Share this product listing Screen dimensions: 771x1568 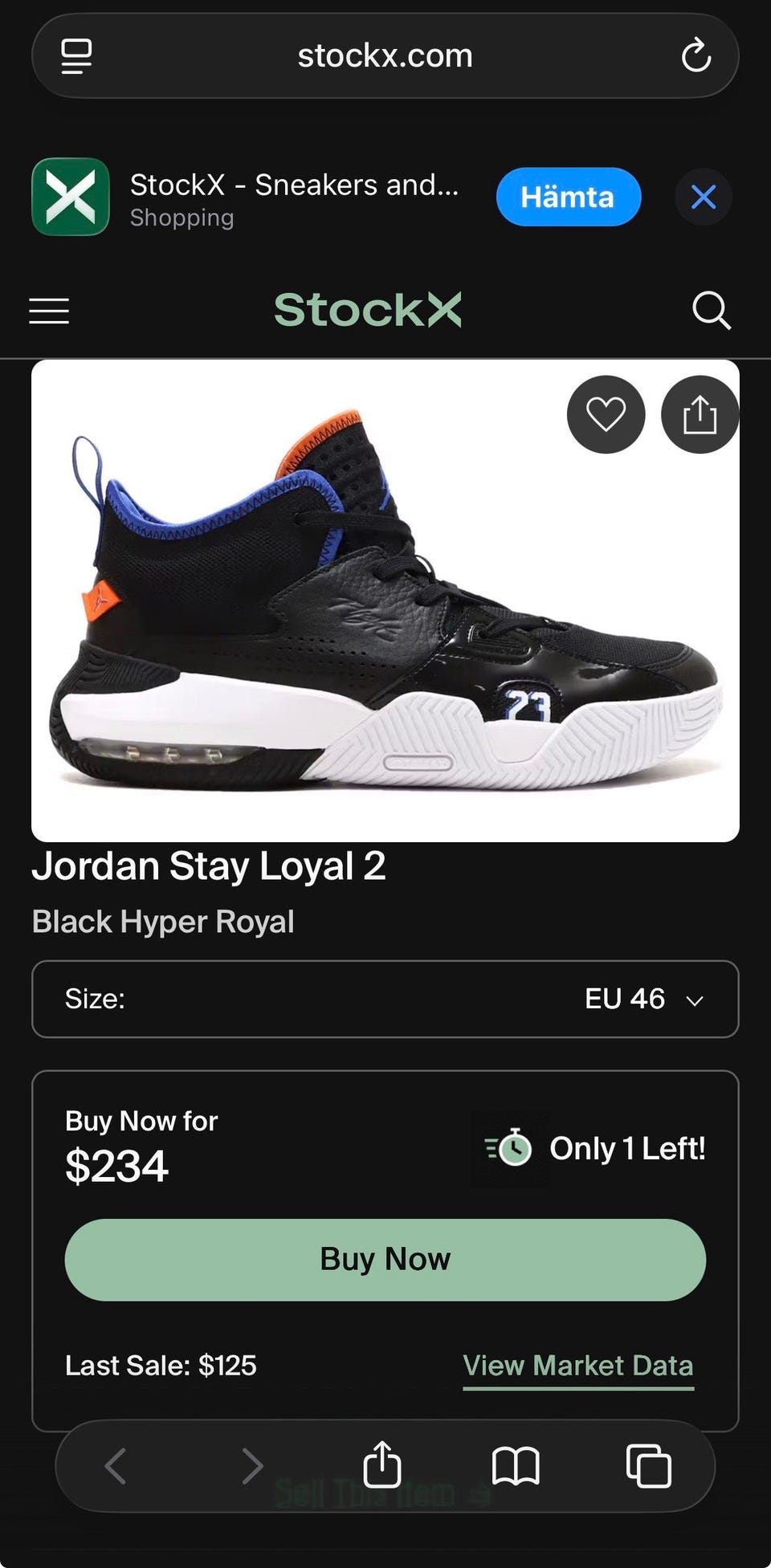(700, 414)
